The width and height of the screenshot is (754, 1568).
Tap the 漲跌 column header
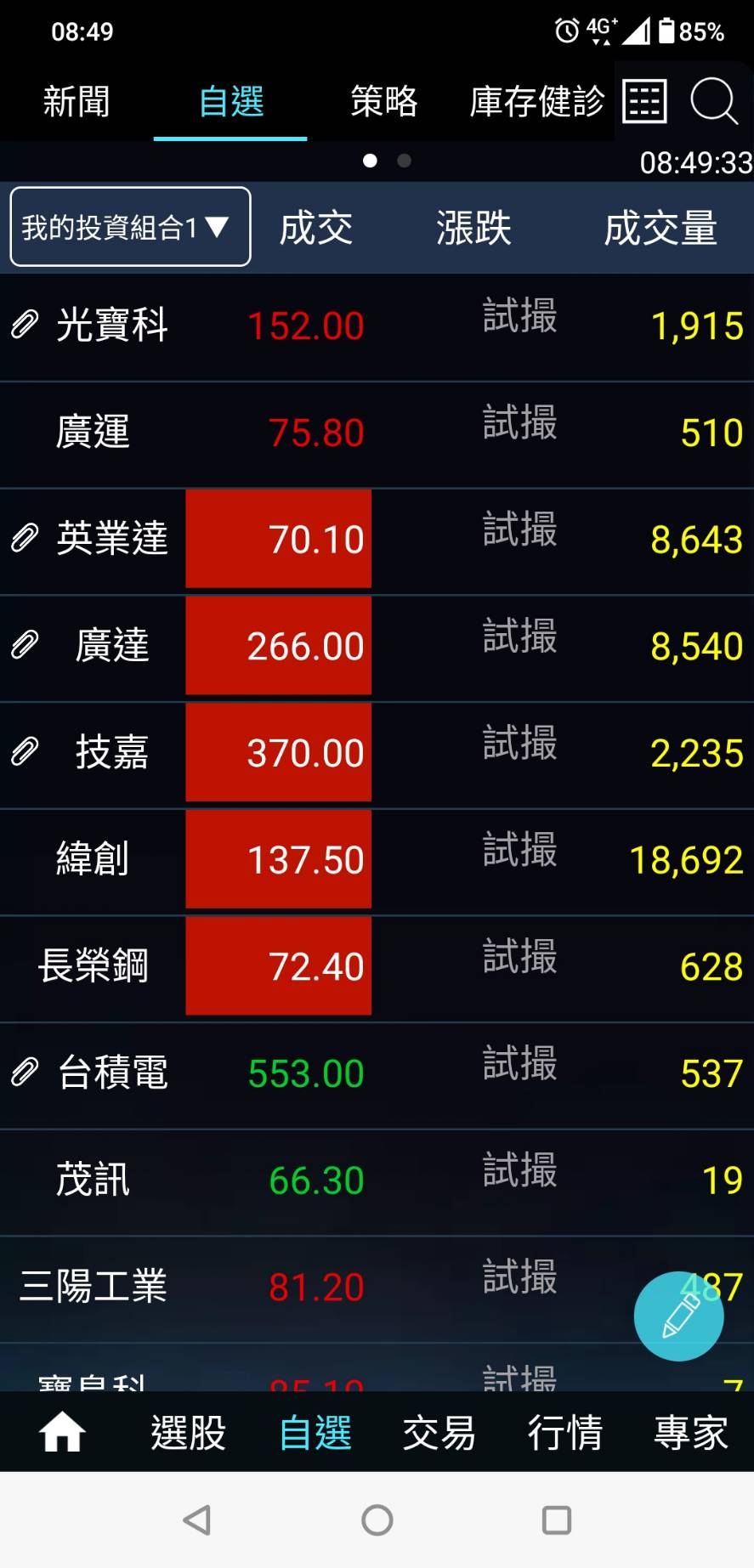coord(473,228)
